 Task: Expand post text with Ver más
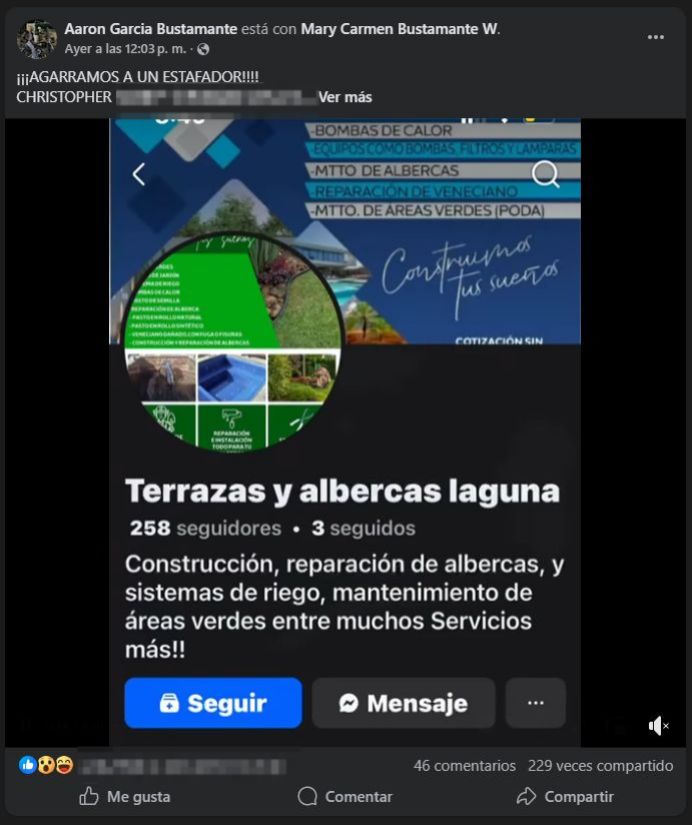[345, 97]
